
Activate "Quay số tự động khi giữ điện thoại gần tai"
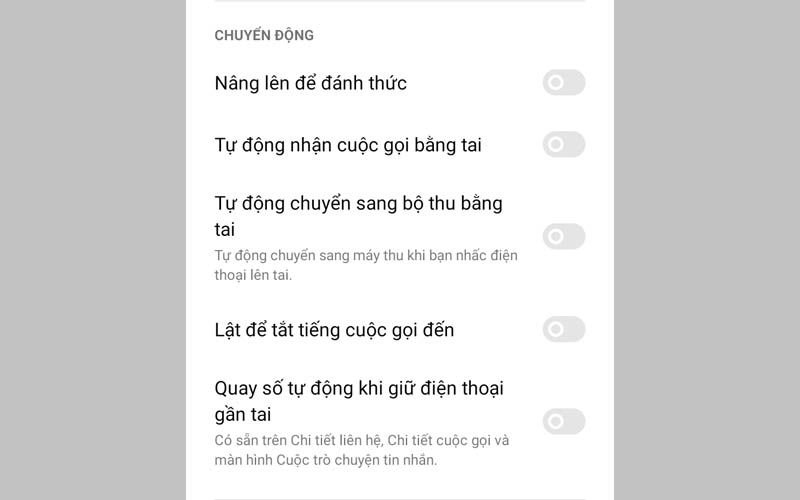pyautogui.click(x=563, y=421)
